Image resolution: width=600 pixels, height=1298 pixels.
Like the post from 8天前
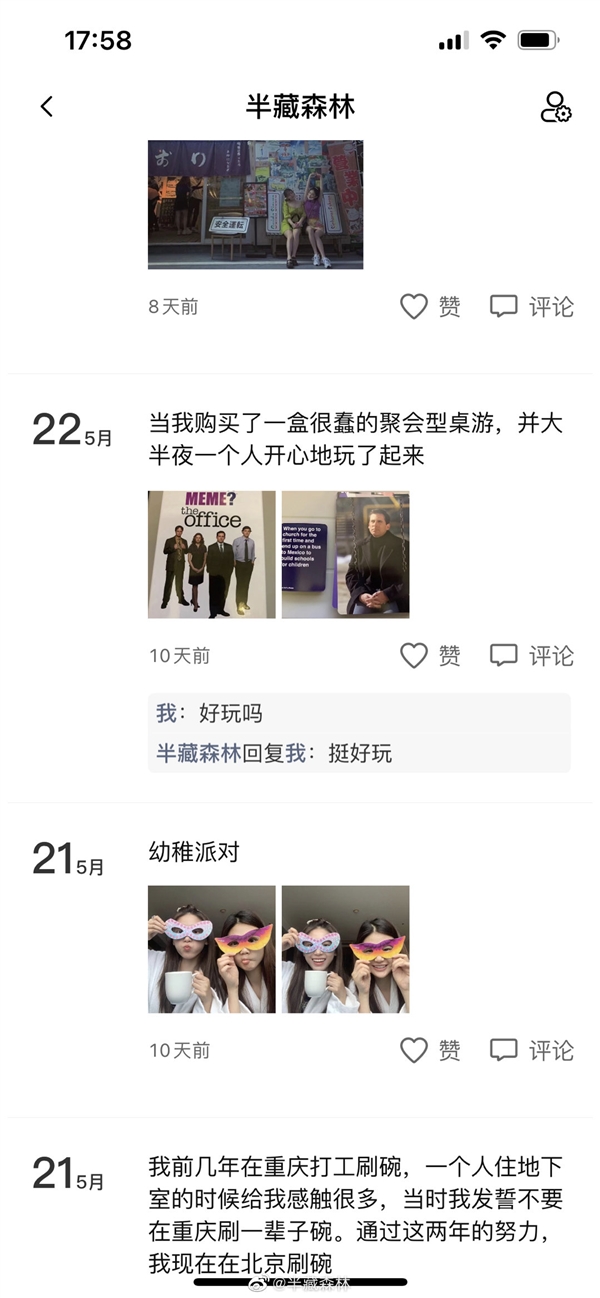pyautogui.click(x=430, y=307)
